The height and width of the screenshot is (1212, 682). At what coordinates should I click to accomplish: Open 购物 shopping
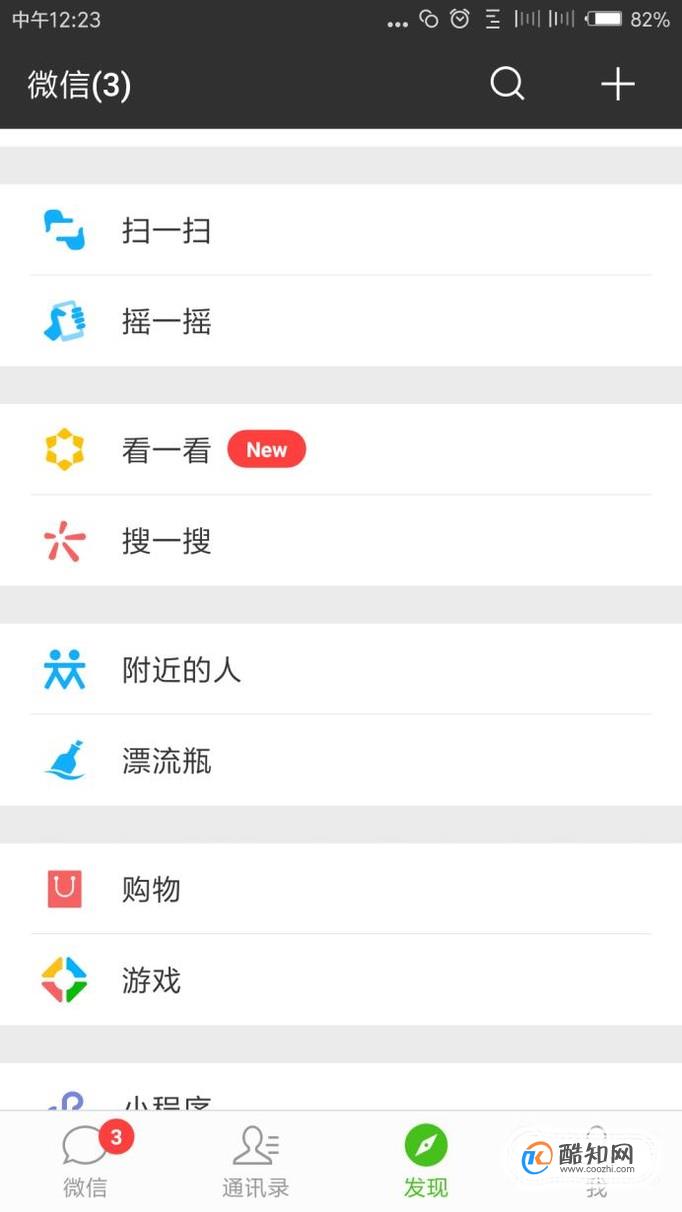coord(341,889)
